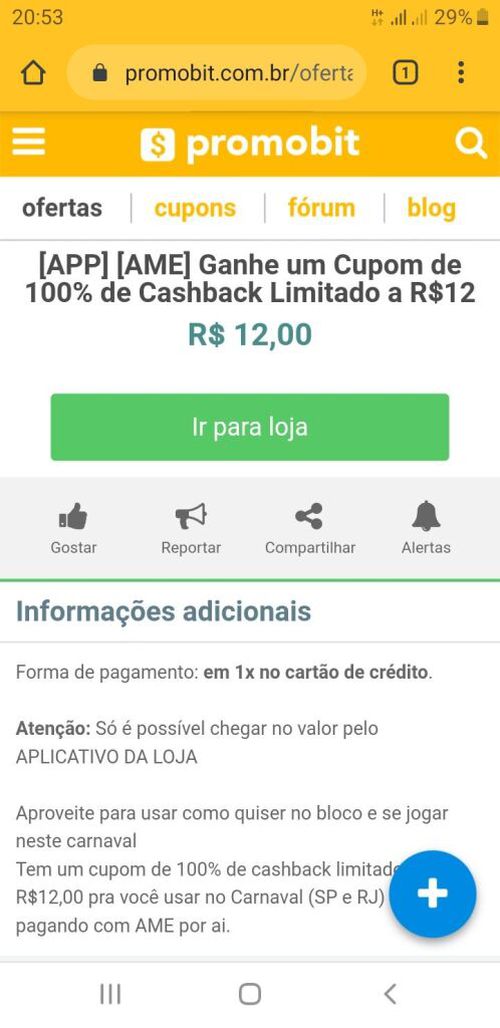Switch to the ofertas tab
Screen dimensions: 500x1028
(62, 208)
